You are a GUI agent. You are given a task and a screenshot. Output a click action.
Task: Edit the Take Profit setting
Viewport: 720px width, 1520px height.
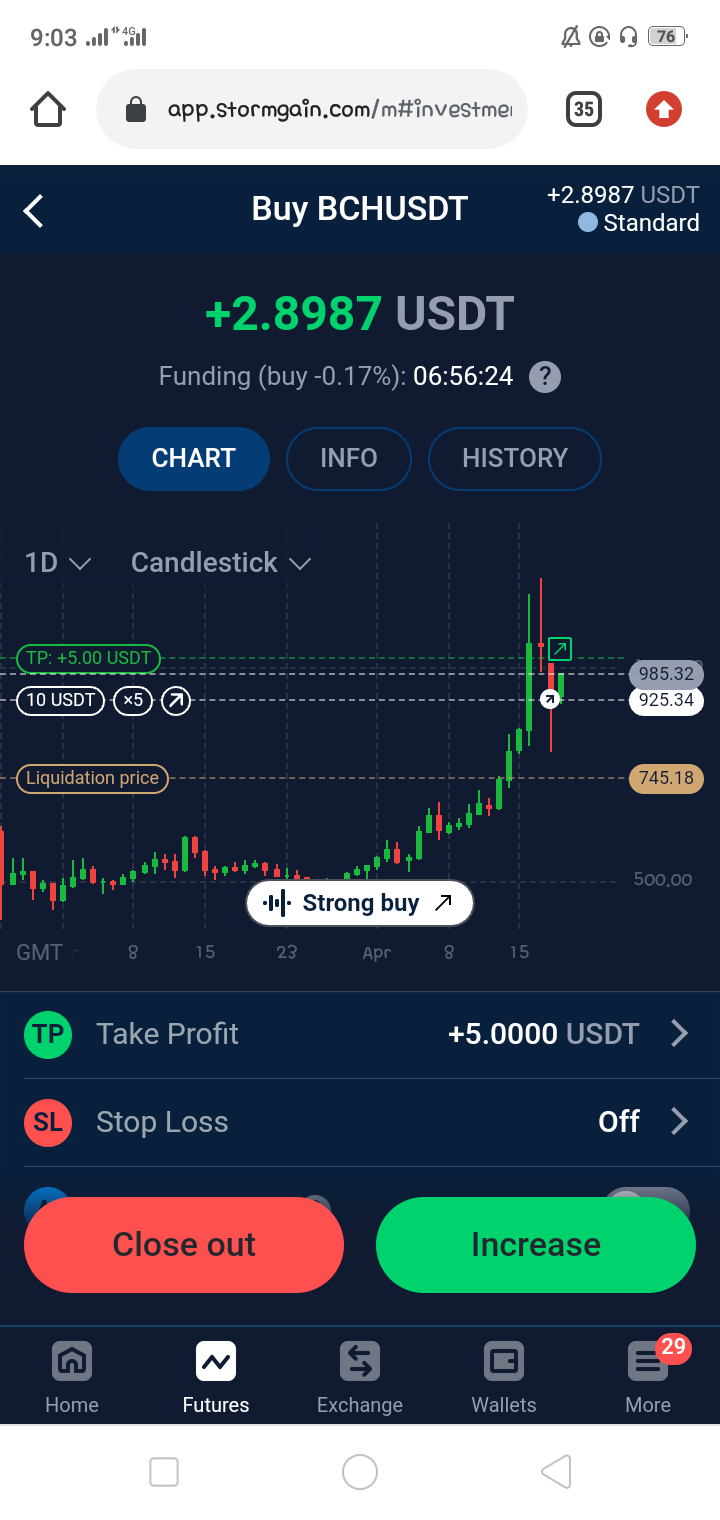coord(360,1034)
